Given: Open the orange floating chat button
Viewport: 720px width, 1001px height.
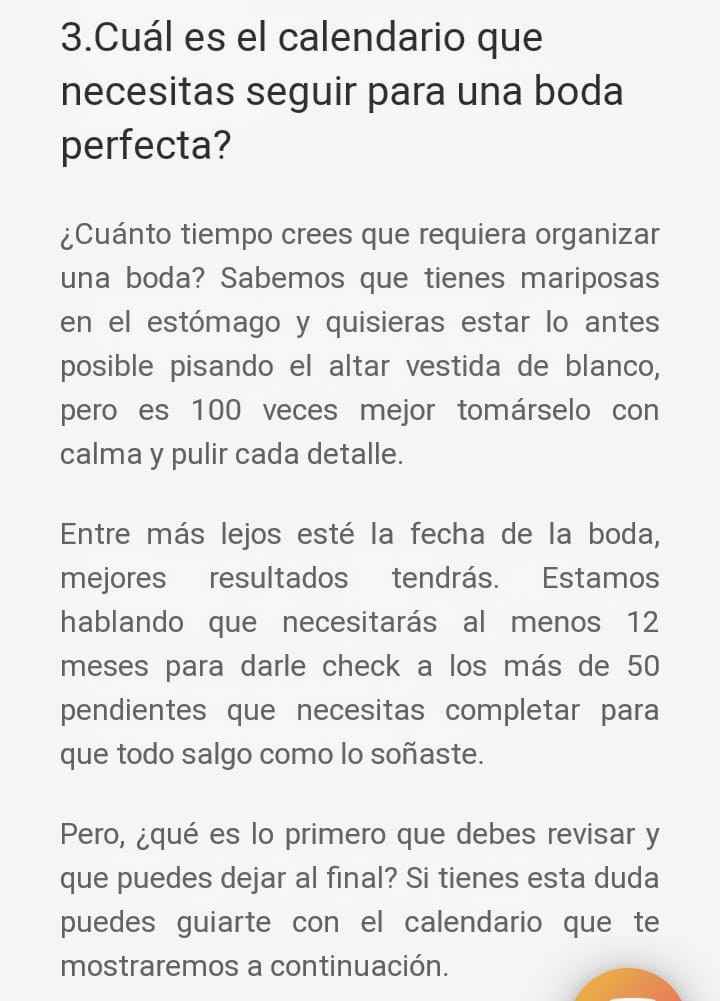Looking at the screenshot, I should [628, 988].
